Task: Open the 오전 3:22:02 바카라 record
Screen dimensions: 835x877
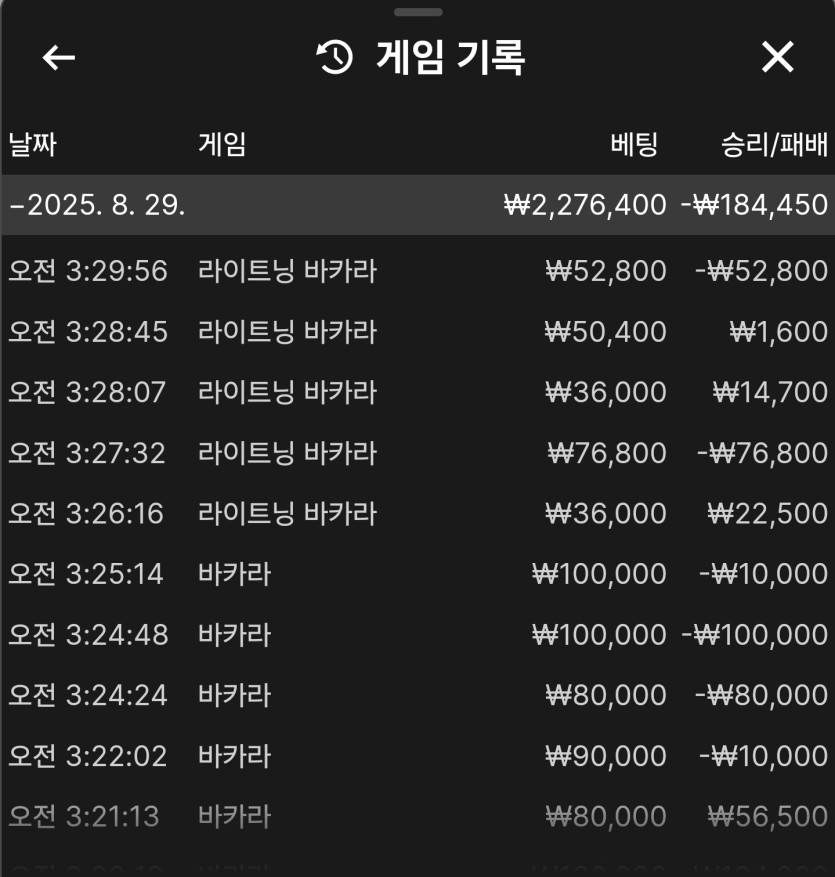Action: tap(417, 756)
